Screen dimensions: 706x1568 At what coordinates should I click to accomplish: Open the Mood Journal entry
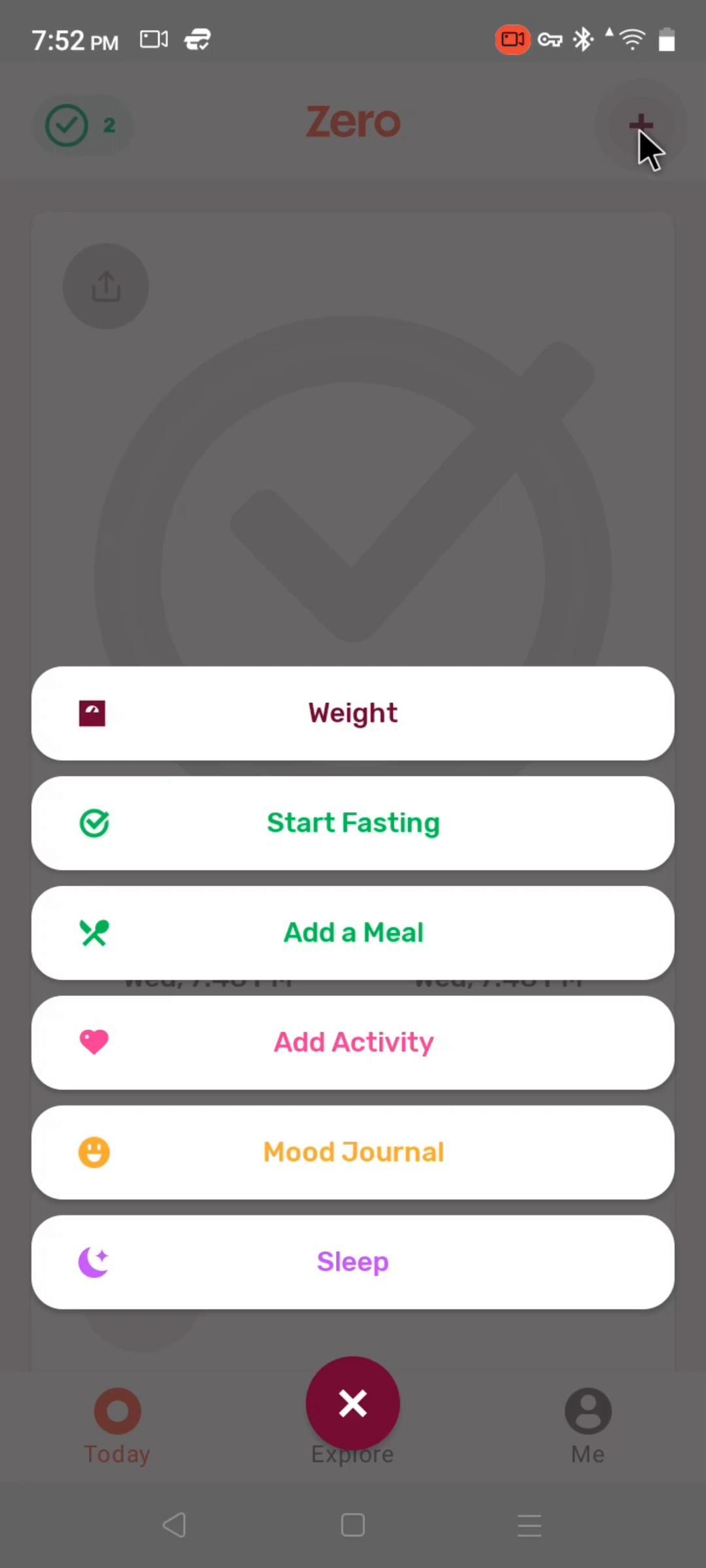[x=353, y=1152]
